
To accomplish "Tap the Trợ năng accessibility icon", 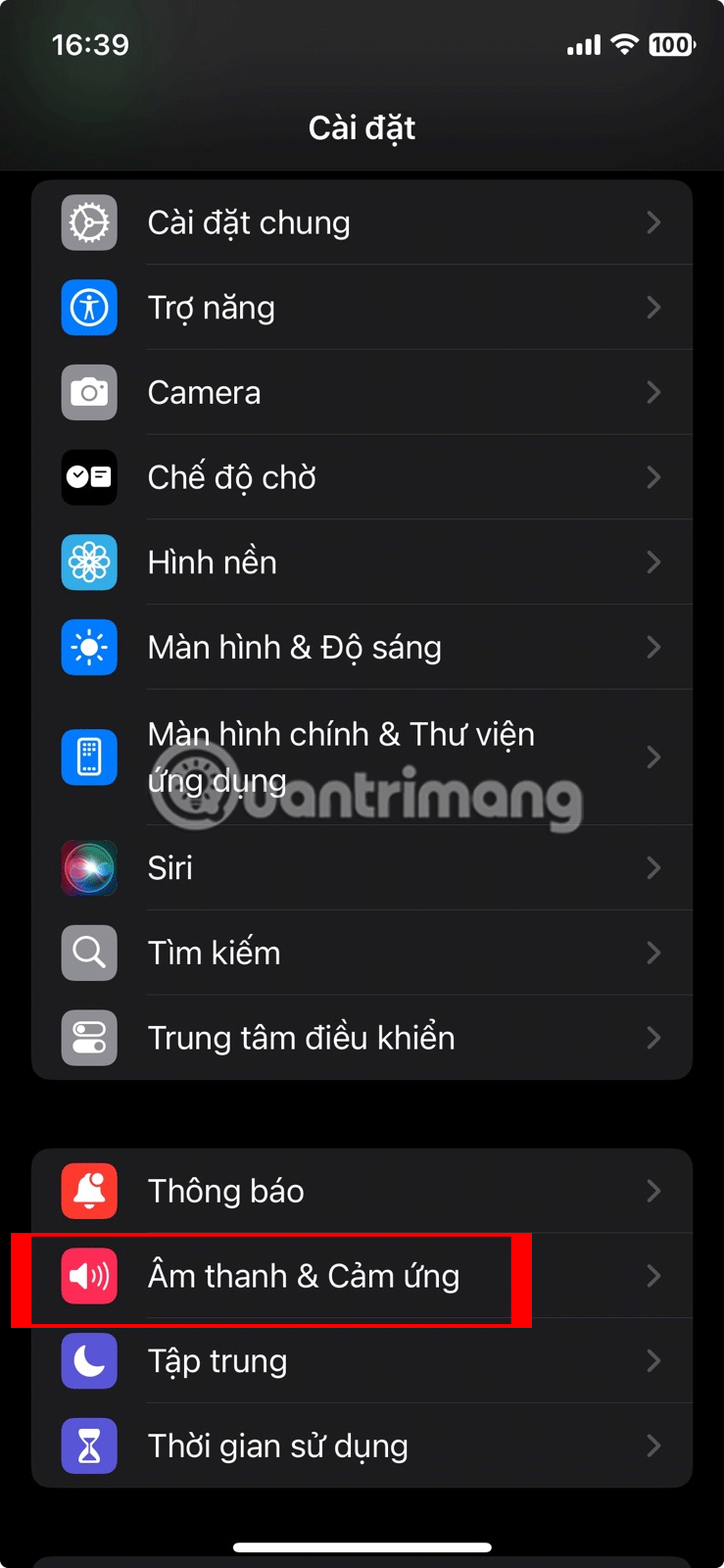I will 89,308.
